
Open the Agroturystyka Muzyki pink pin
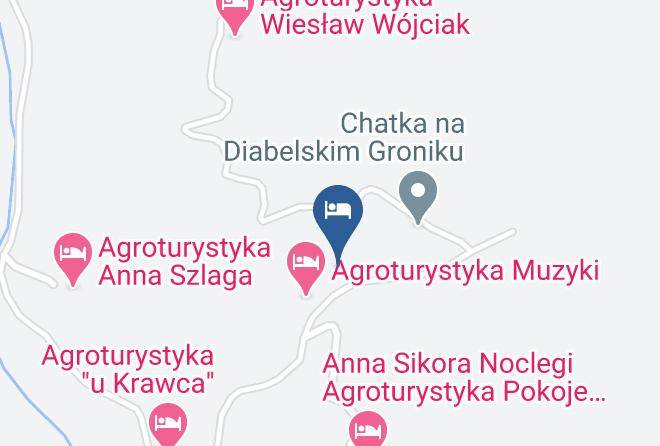(x=306, y=267)
